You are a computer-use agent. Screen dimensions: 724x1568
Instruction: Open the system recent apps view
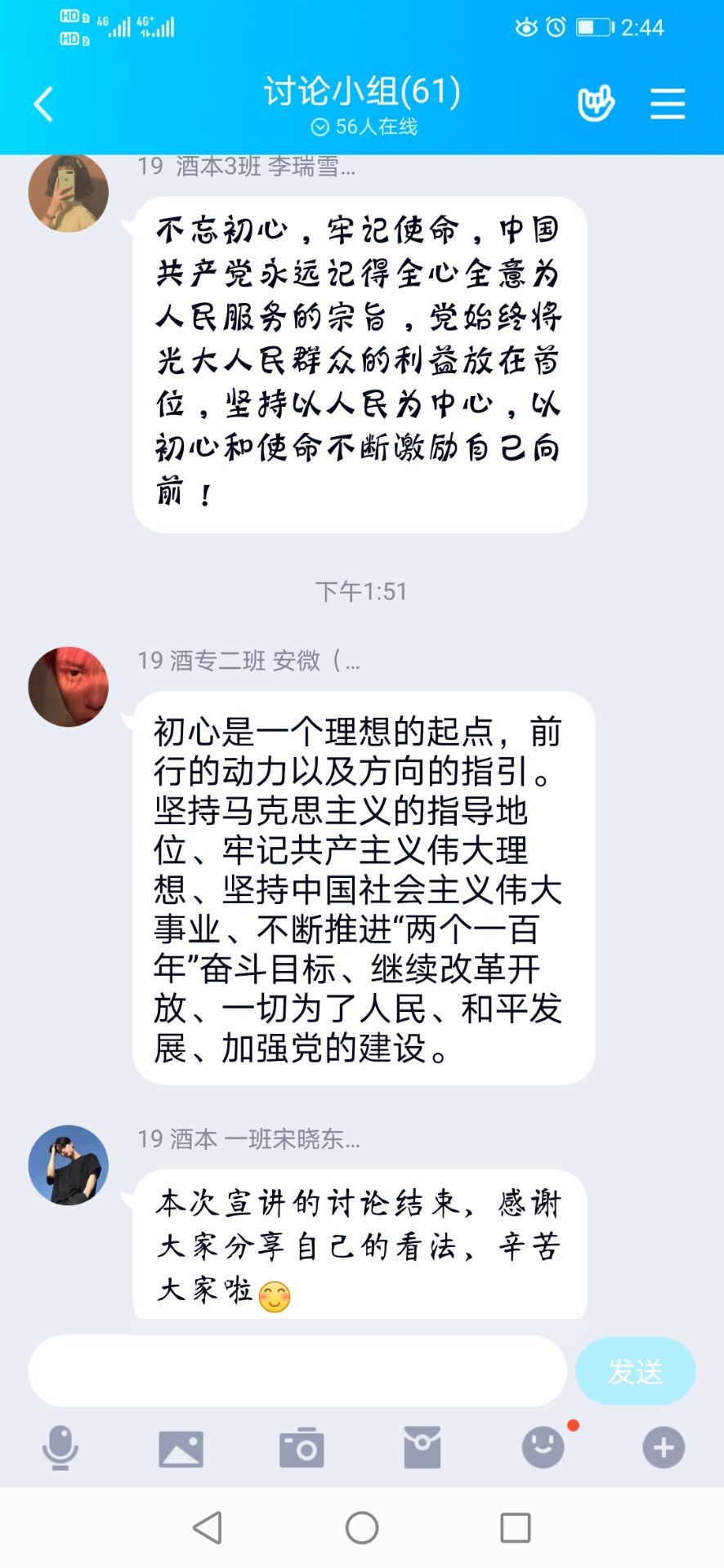[x=515, y=1527]
